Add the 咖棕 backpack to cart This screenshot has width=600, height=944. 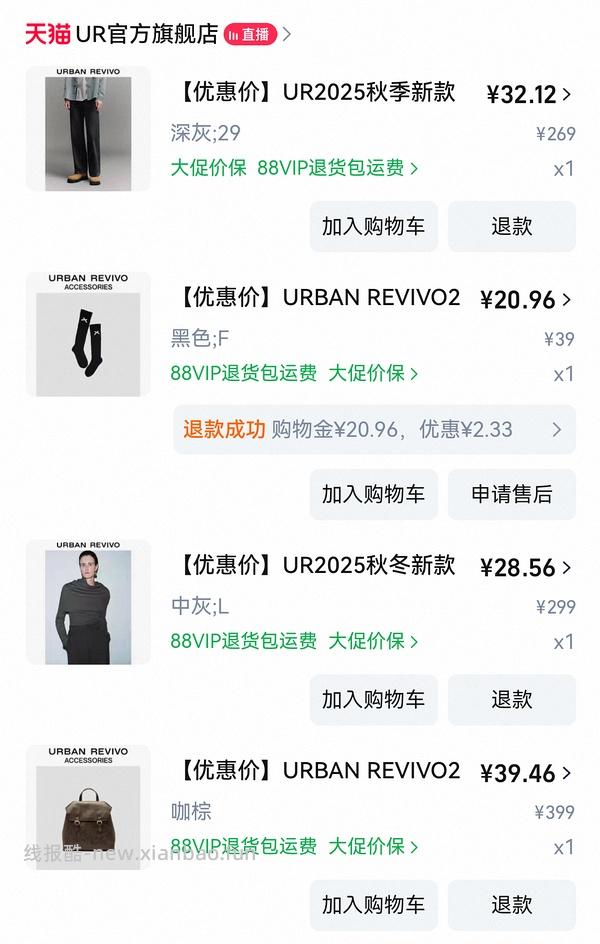373,905
